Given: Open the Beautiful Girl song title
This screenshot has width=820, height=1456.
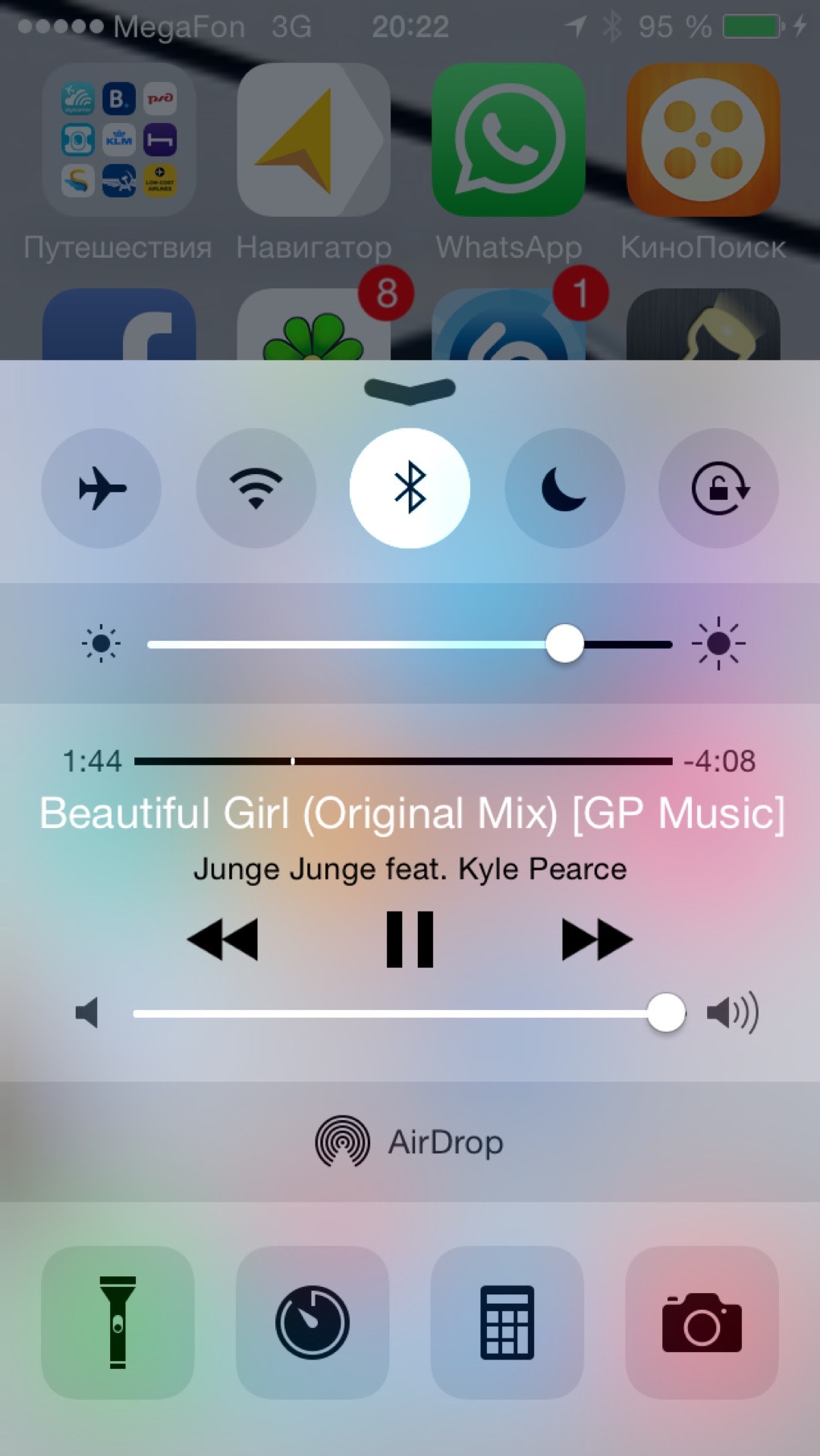Looking at the screenshot, I should click(411, 814).
